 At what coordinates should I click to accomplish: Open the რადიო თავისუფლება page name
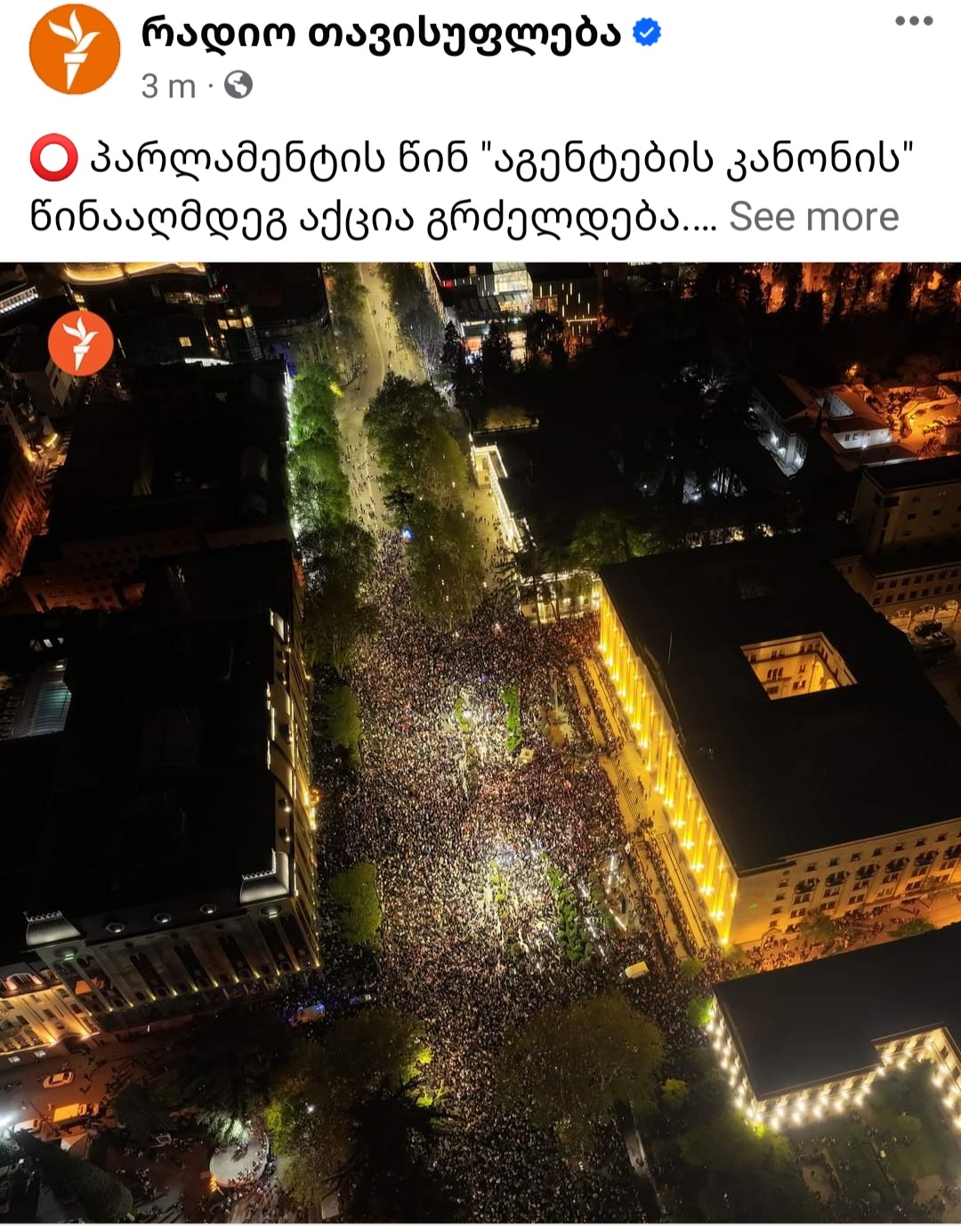pos(381,33)
